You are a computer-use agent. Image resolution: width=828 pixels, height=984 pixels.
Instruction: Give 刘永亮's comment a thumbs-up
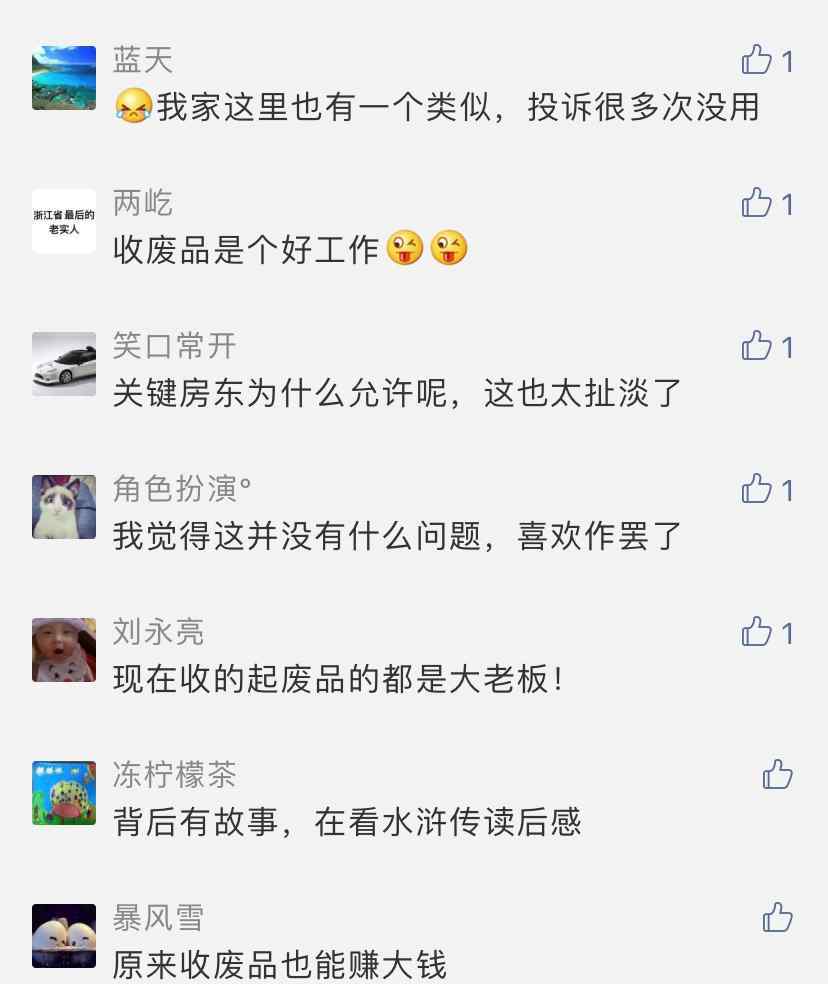tap(757, 632)
